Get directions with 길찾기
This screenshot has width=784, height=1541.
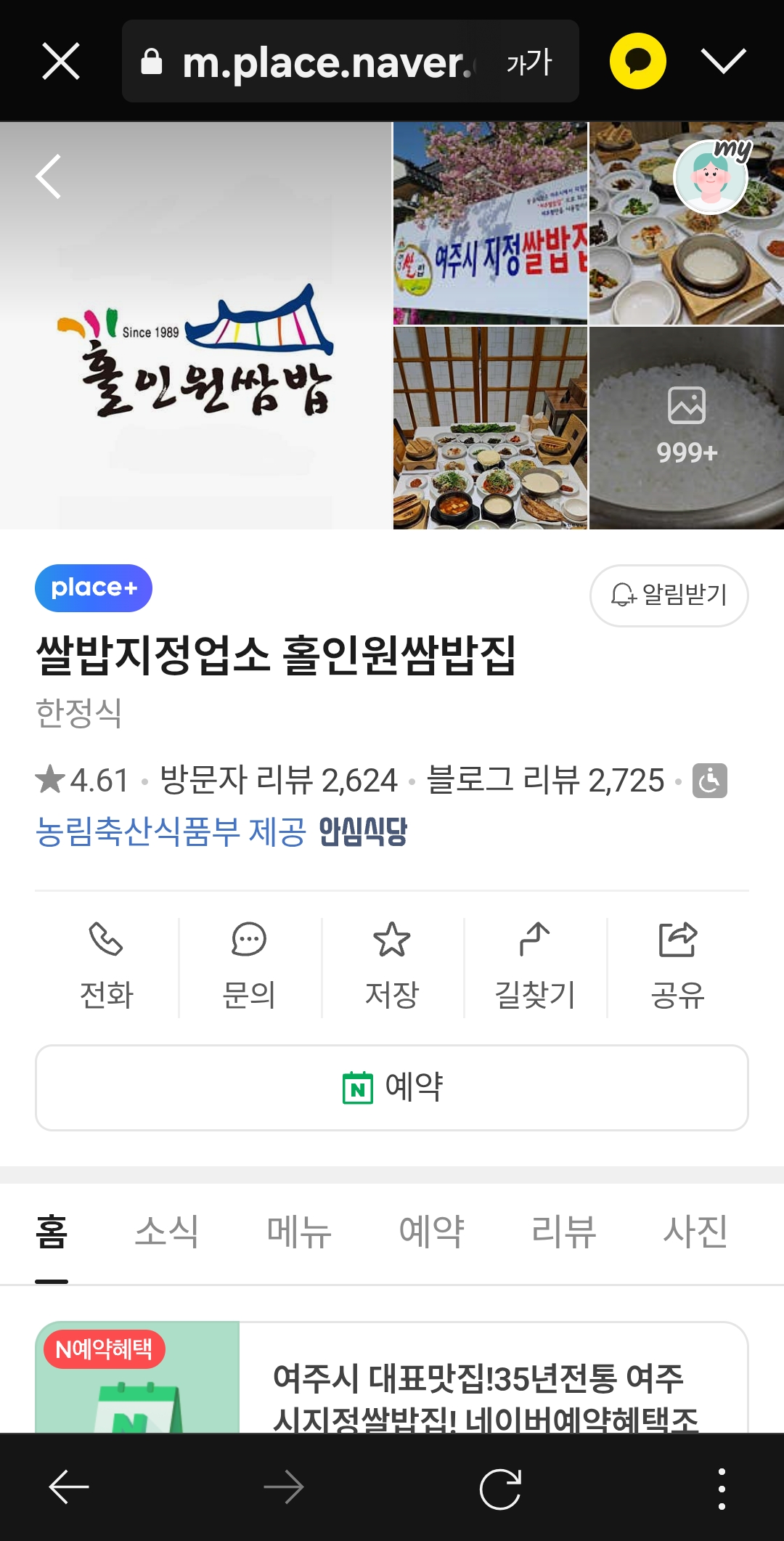coord(535,967)
